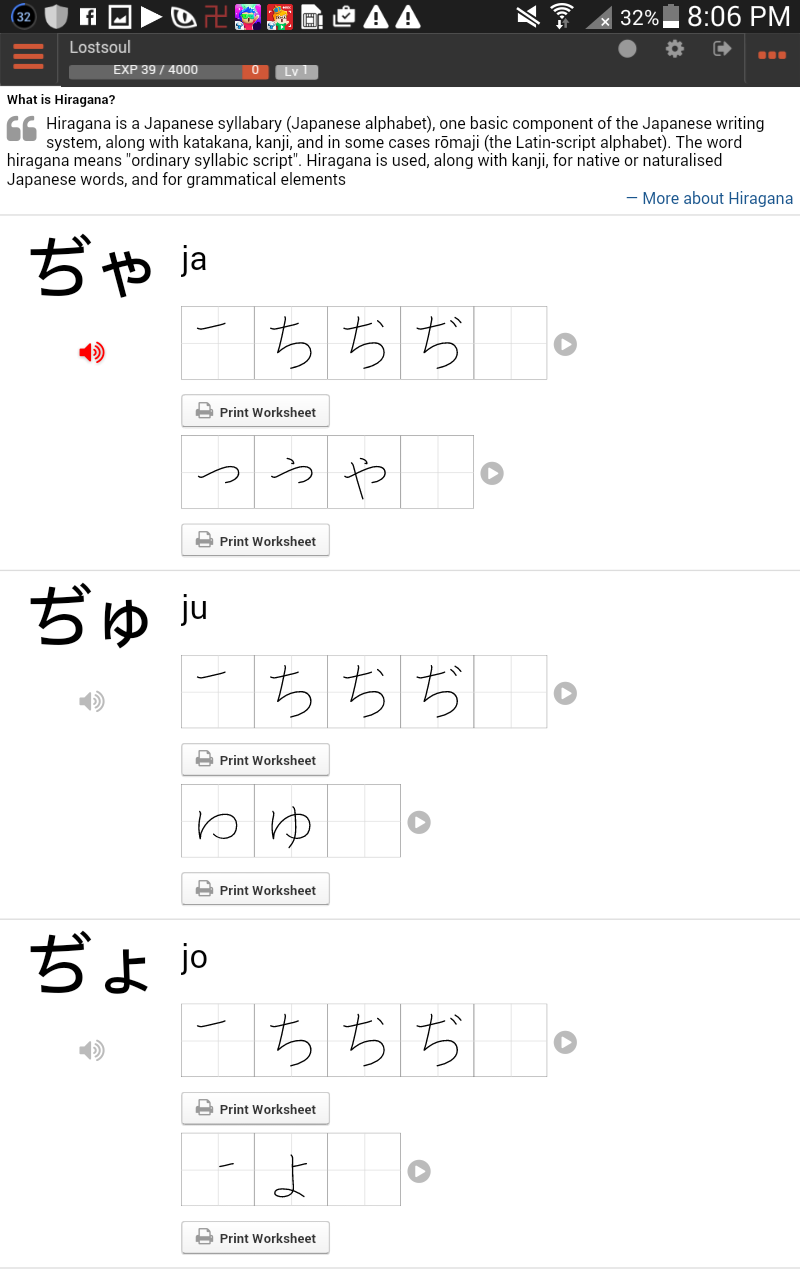
Task: Play the audio for jo
Action: pos(92,1050)
